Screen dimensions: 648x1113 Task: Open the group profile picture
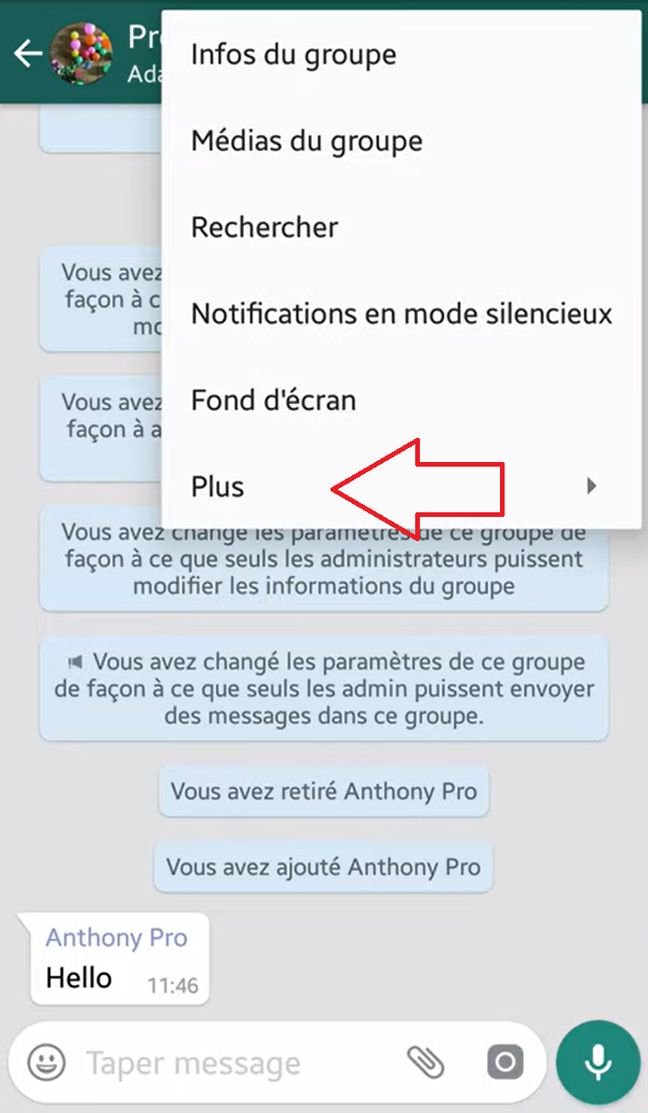click(81, 54)
